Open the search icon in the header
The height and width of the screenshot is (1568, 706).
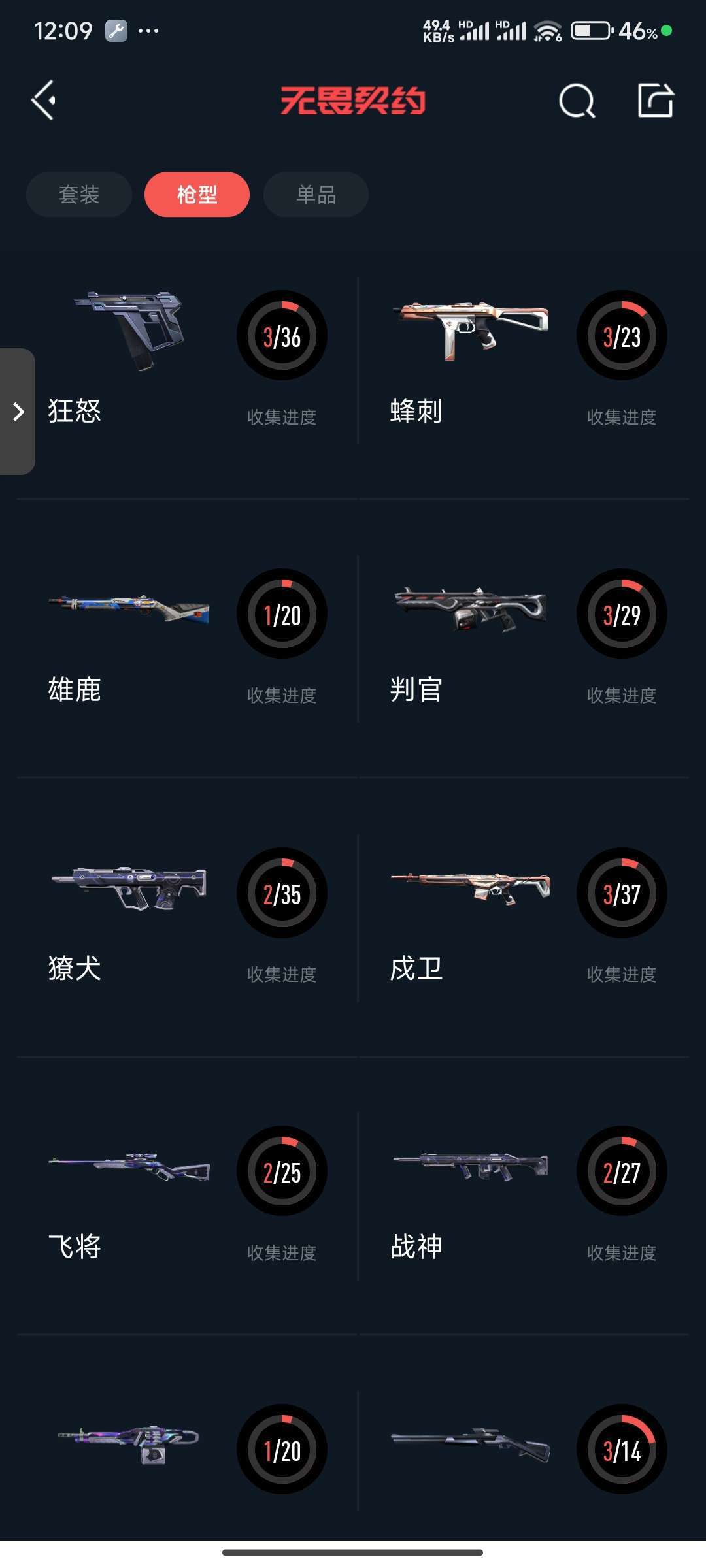point(577,101)
